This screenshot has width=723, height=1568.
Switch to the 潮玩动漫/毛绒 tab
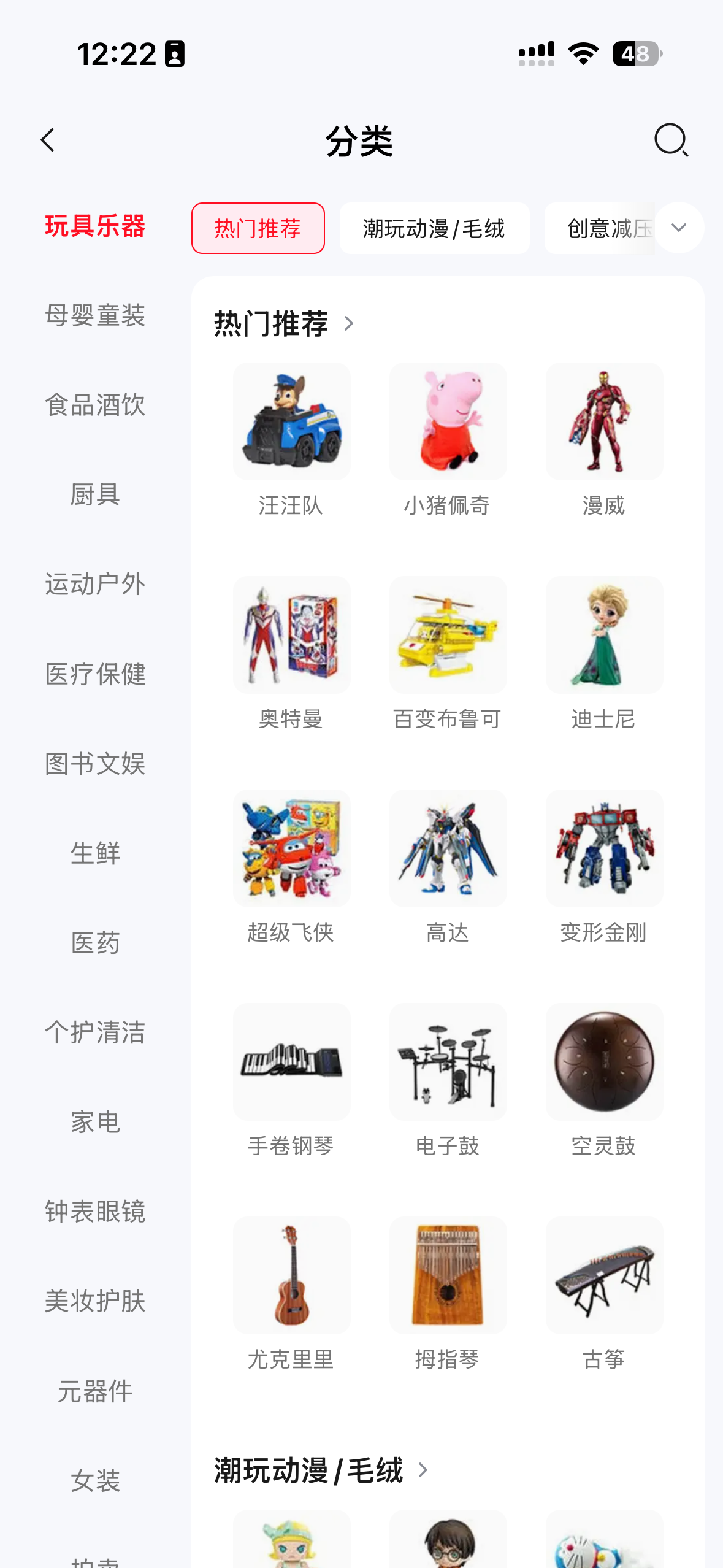(434, 228)
